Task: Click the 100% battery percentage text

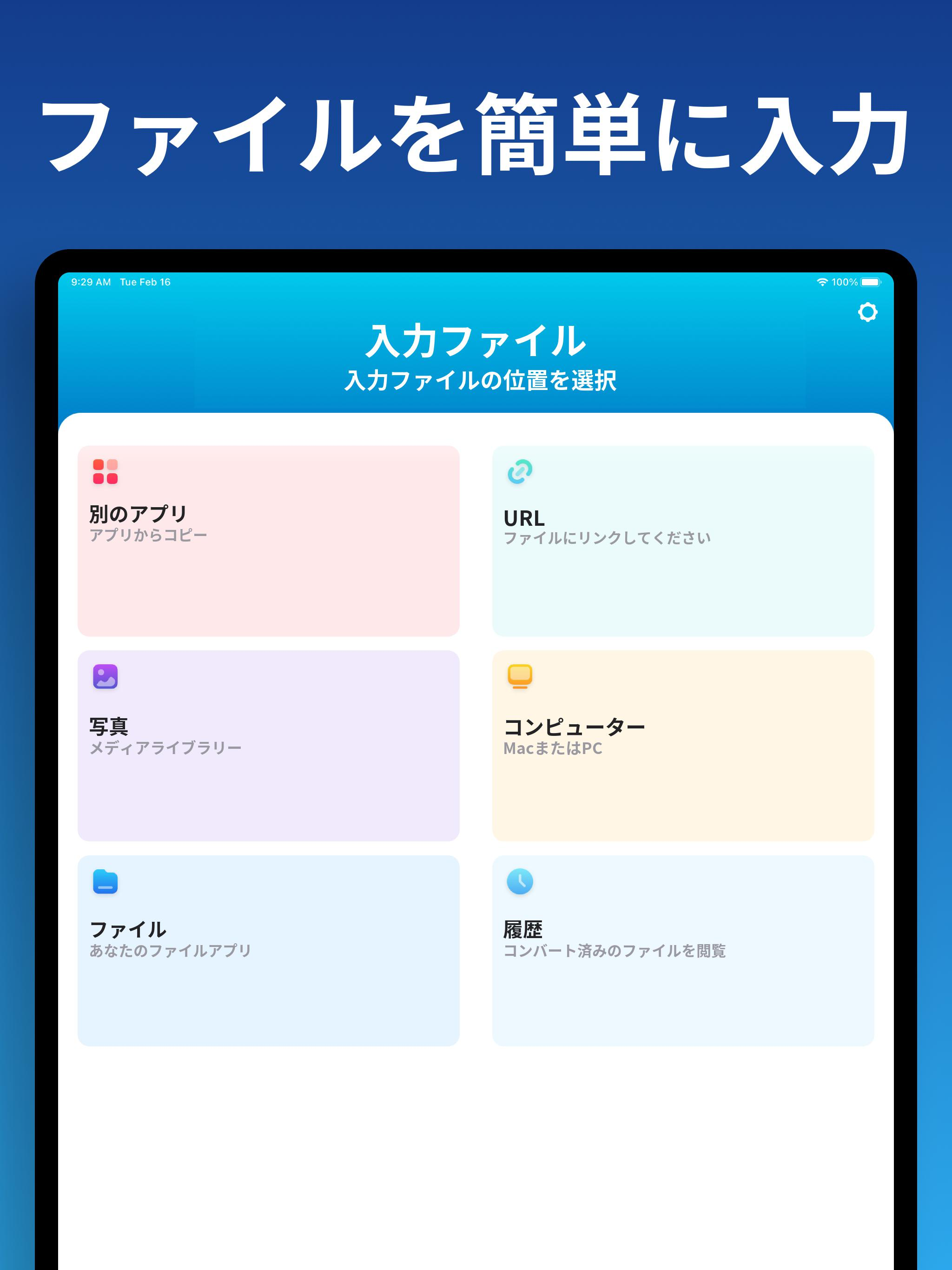Action: pyautogui.click(x=845, y=282)
